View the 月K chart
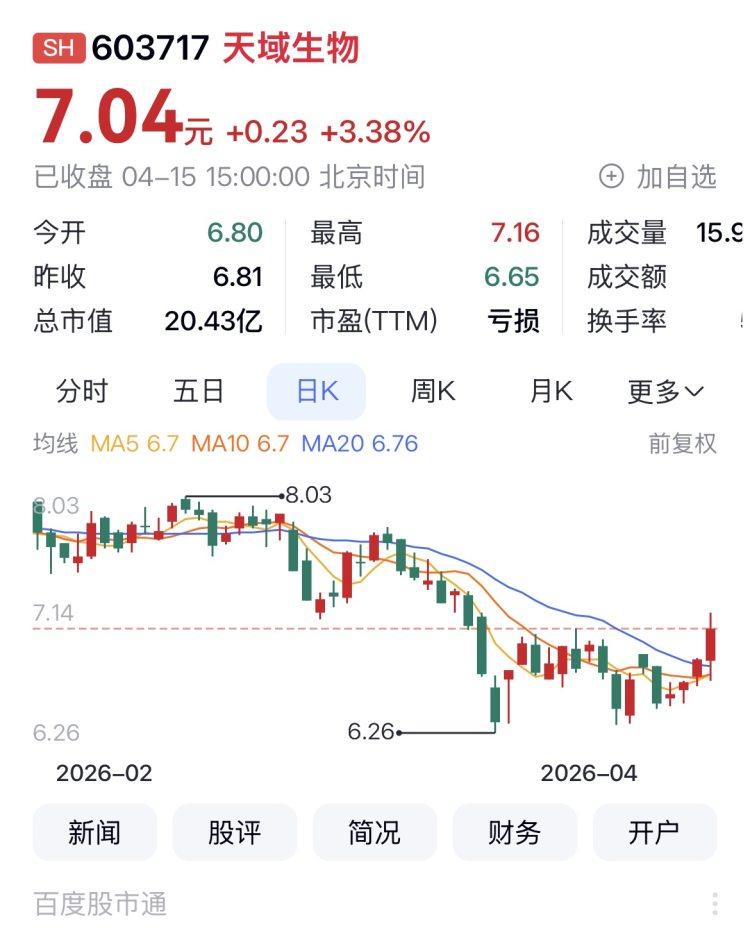Image resolution: width=750 pixels, height=942 pixels. pos(551,391)
